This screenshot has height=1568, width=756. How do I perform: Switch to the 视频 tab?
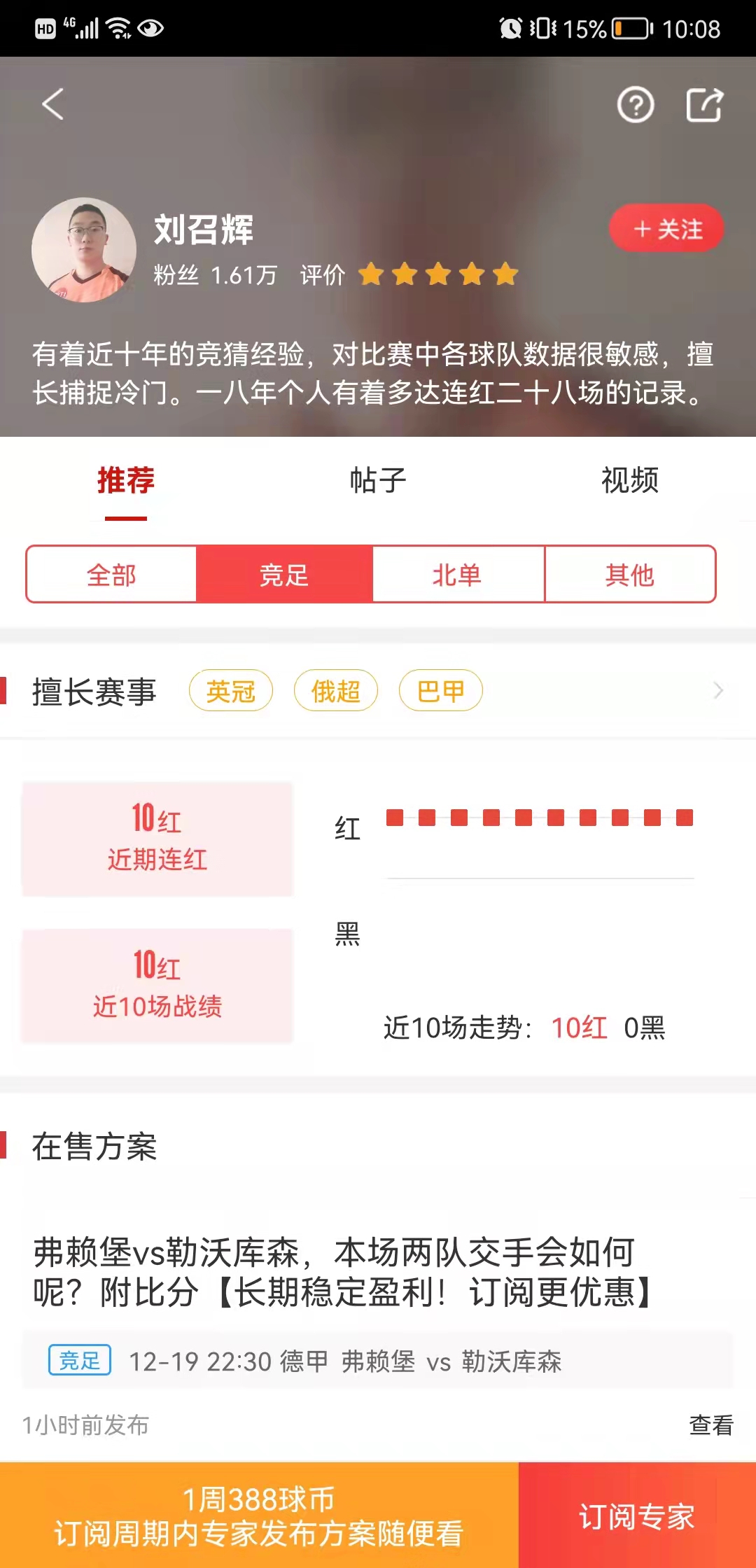pyautogui.click(x=629, y=480)
